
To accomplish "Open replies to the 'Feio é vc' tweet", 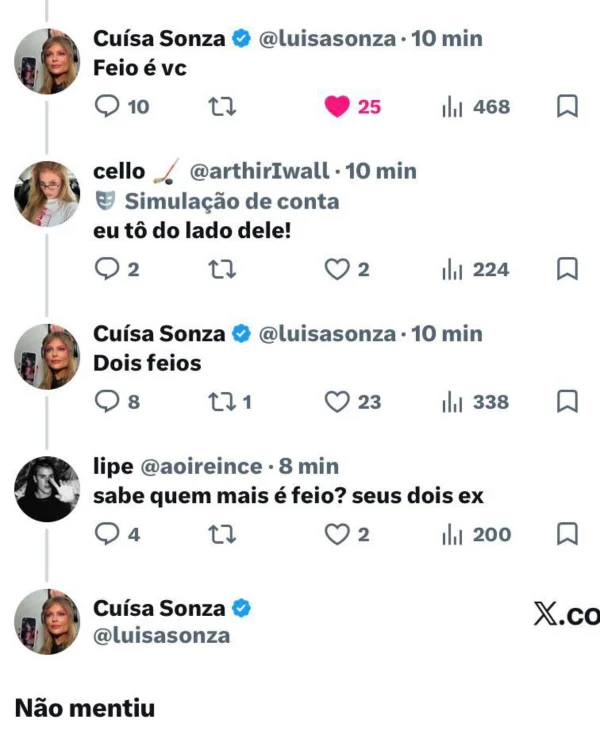I will coord(106,106).
